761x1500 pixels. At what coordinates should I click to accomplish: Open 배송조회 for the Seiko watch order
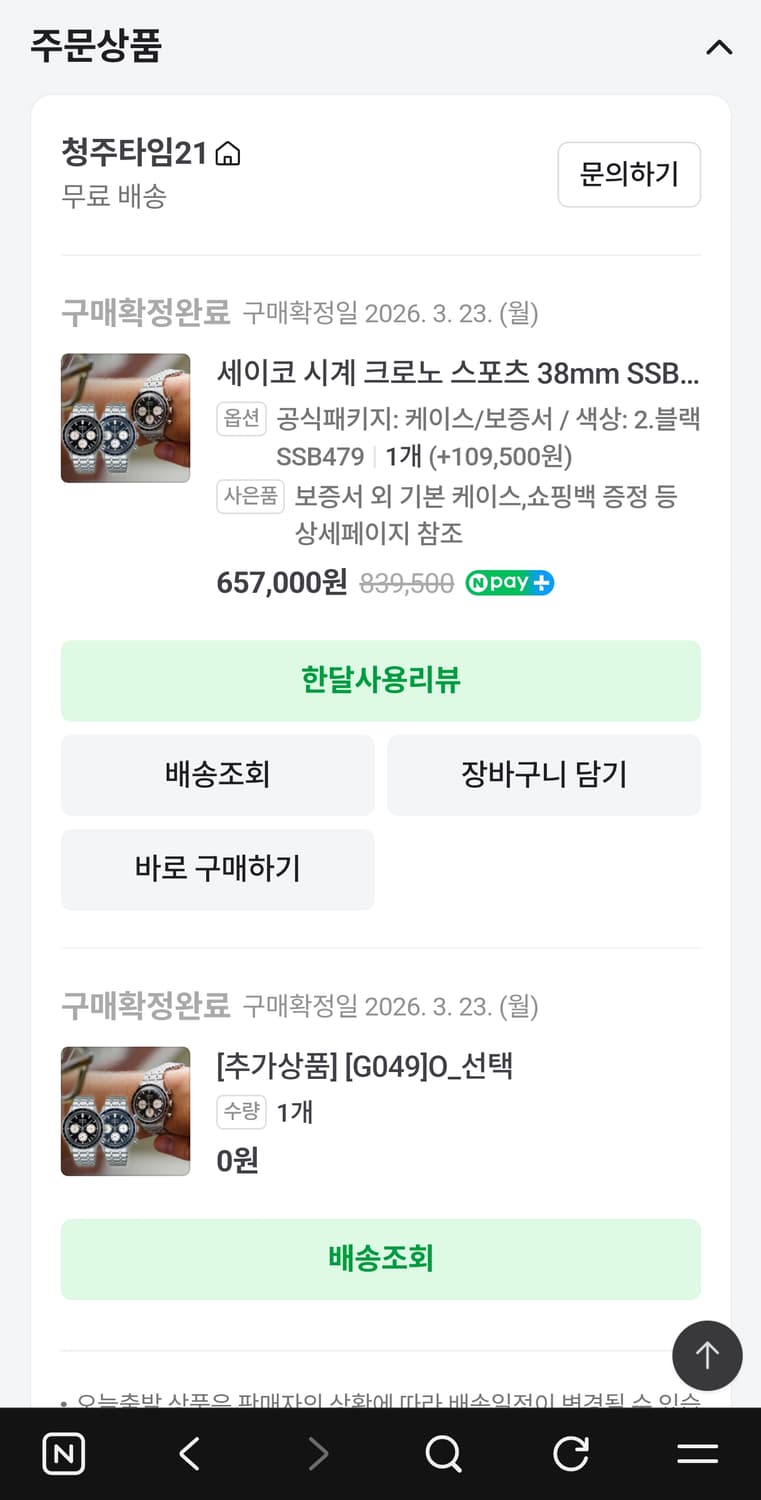(x=217, y=775)
